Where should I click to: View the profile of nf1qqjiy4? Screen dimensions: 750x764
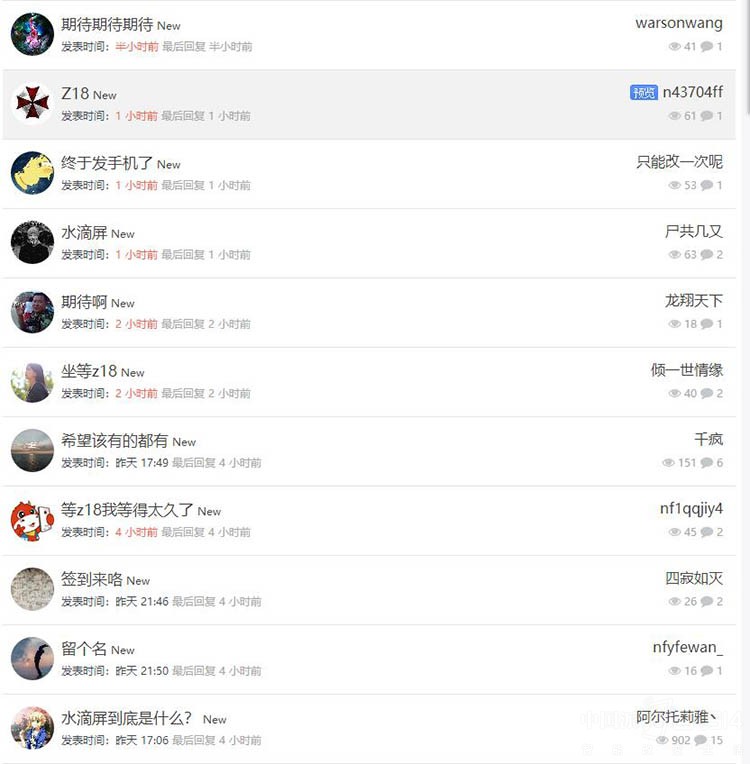tap(691, 509)
